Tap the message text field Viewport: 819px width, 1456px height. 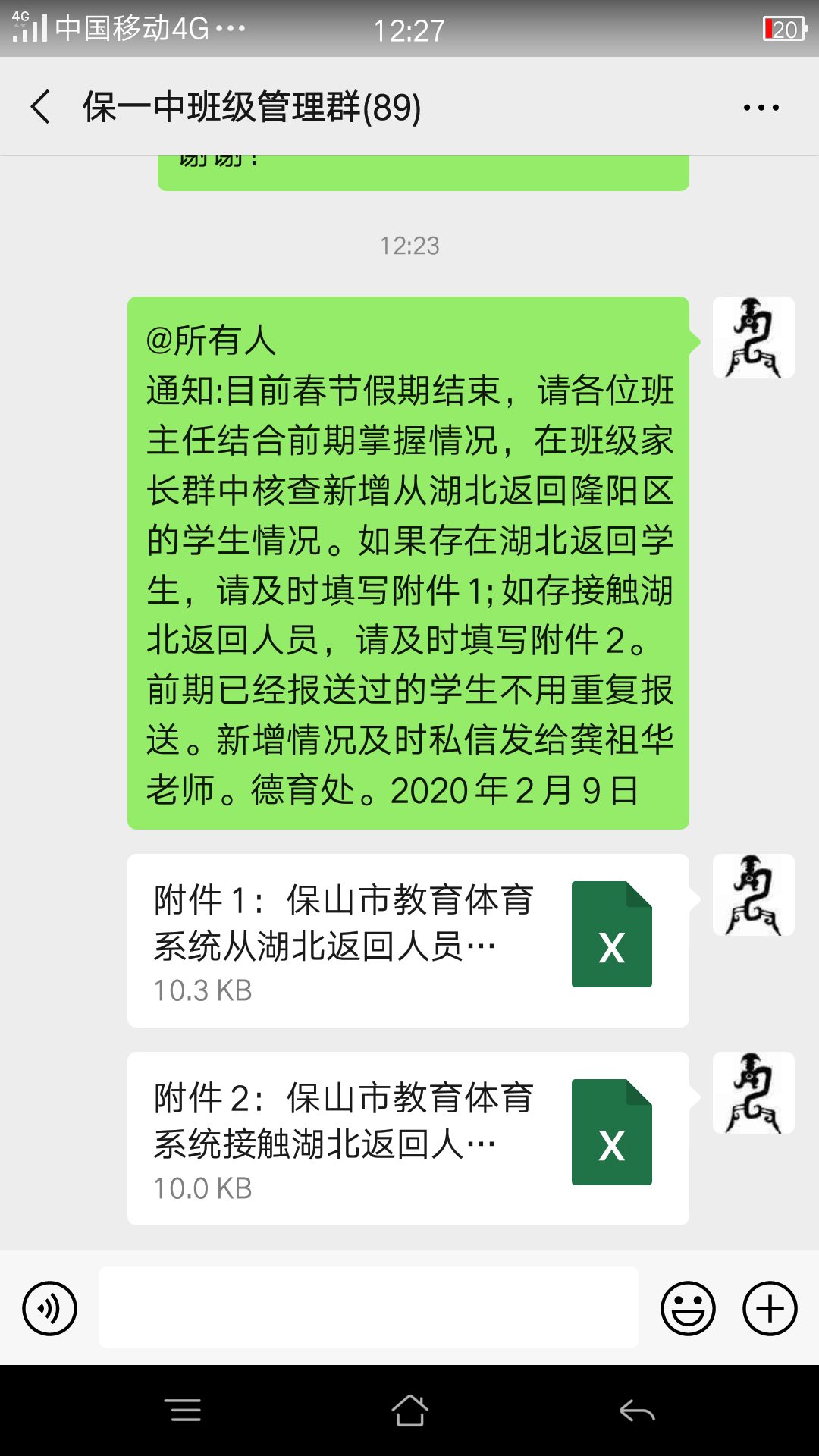(368, 1307)
